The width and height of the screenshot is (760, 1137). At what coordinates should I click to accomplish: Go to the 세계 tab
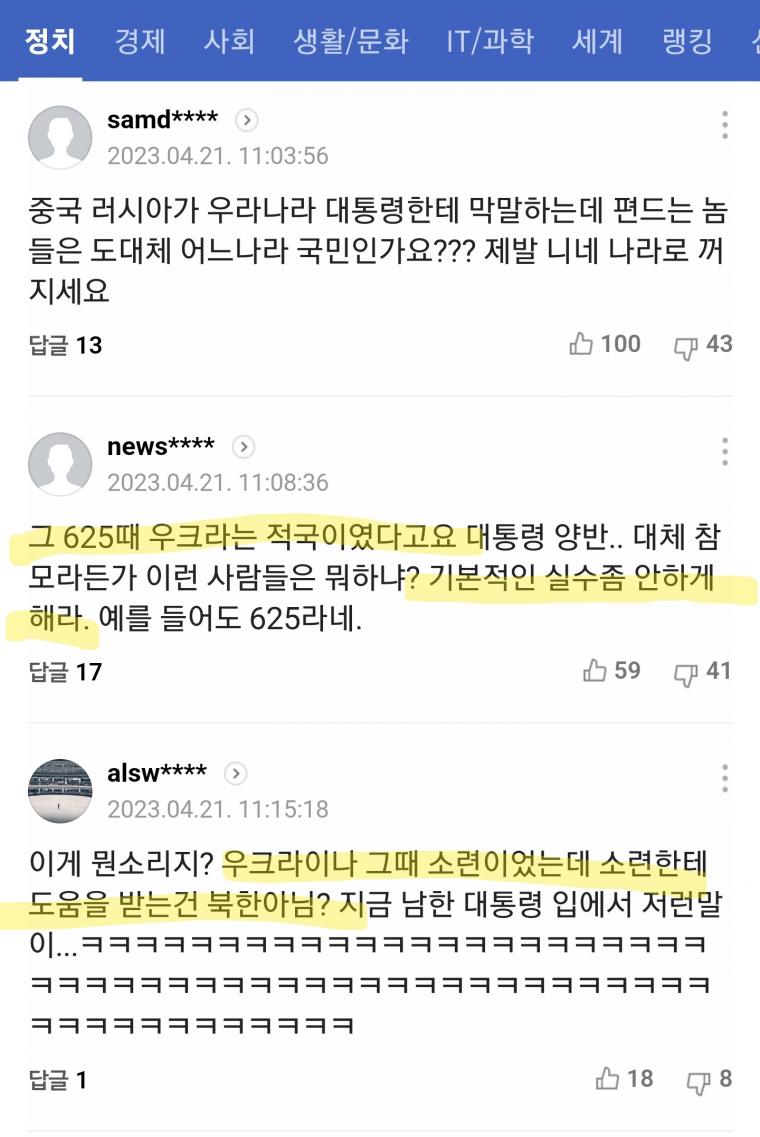click(597, 41)
